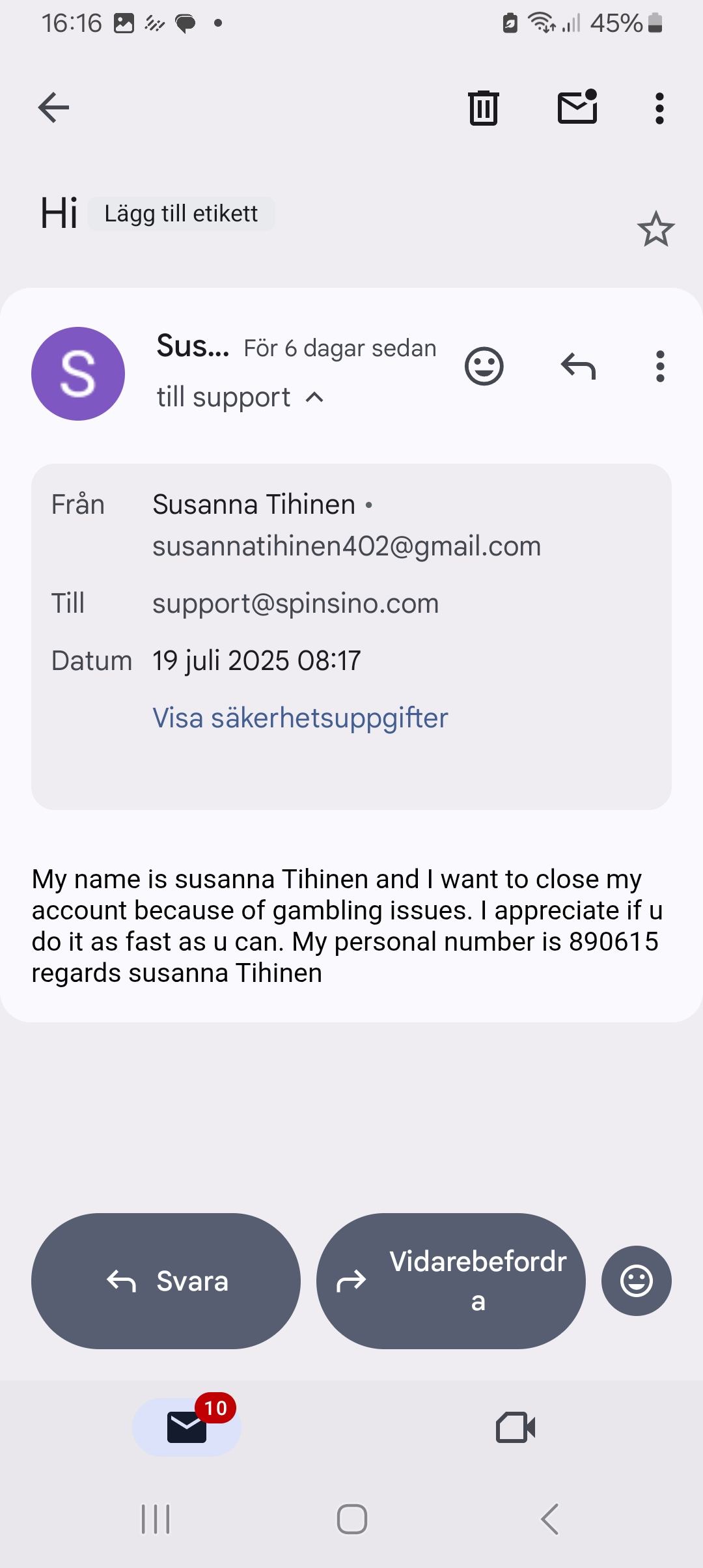Switch to the Mail tab
703x1568 pixels.
tap(187, 1427)
